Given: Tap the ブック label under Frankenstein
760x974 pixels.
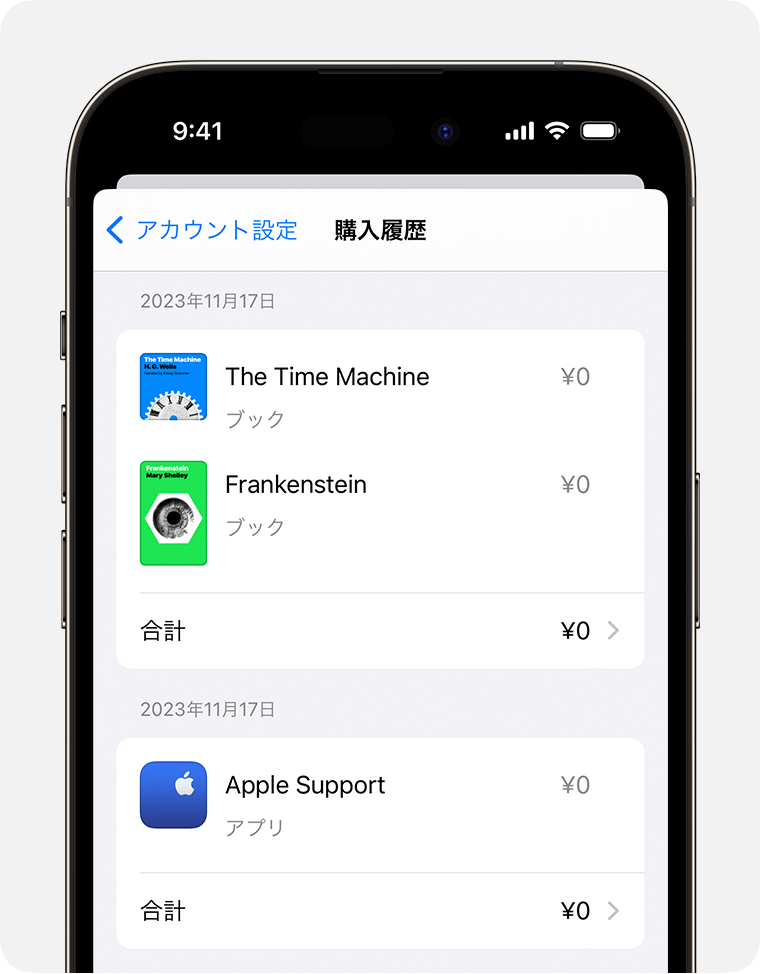Looking at the screenshot, I should point(254,527).
